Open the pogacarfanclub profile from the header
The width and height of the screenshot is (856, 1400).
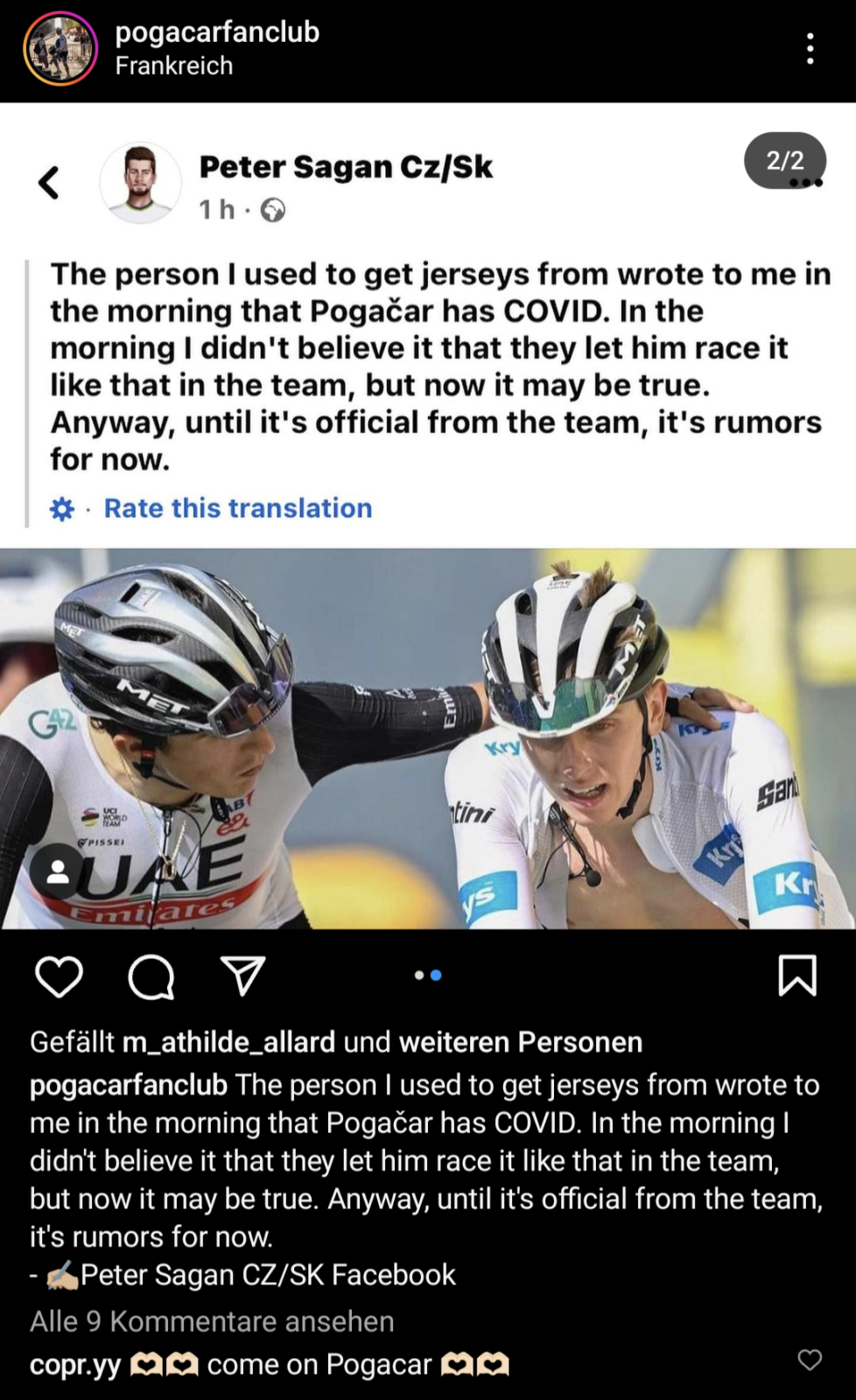pyautogui.click(x=217, y=32)
